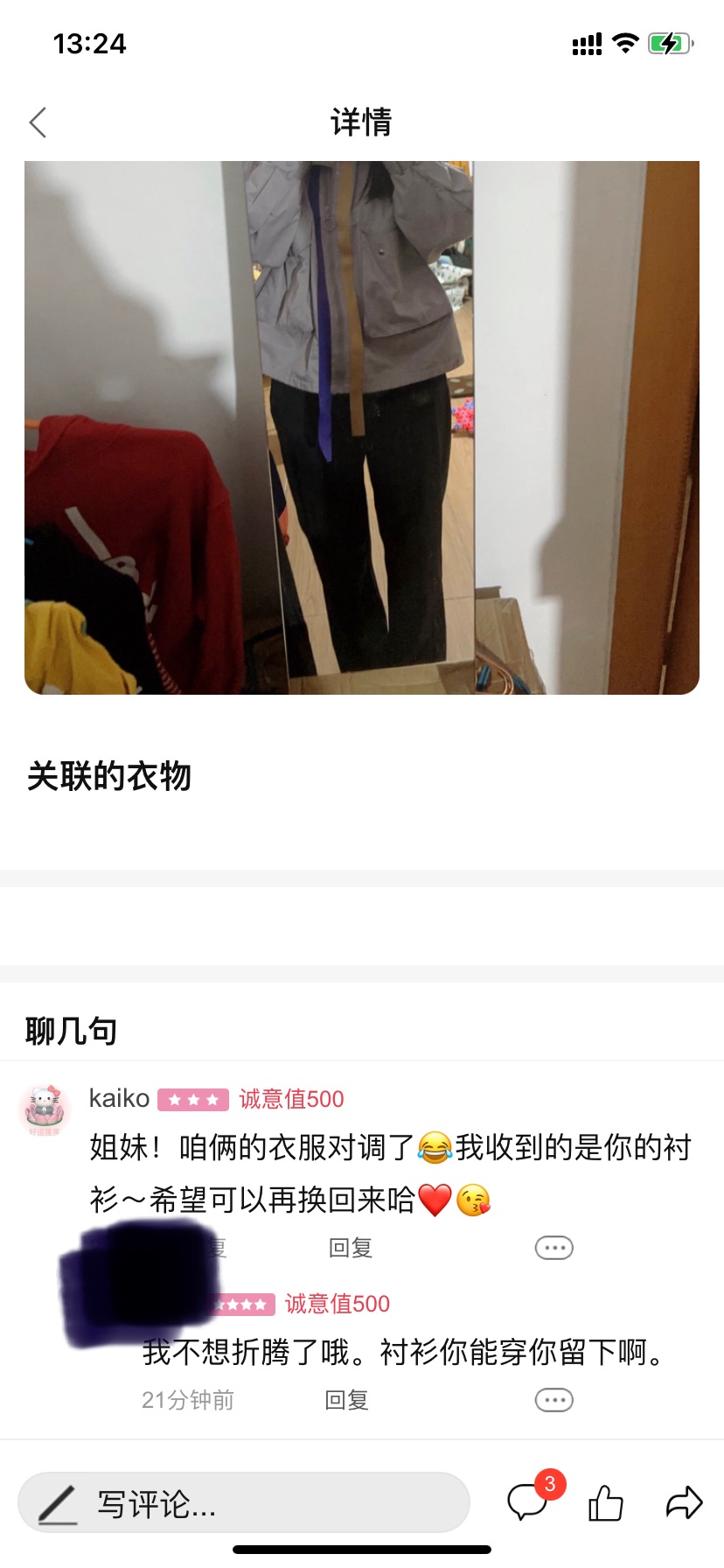Share this post
Viewport: 724px width, 1568px height.
click(684, 1503)
